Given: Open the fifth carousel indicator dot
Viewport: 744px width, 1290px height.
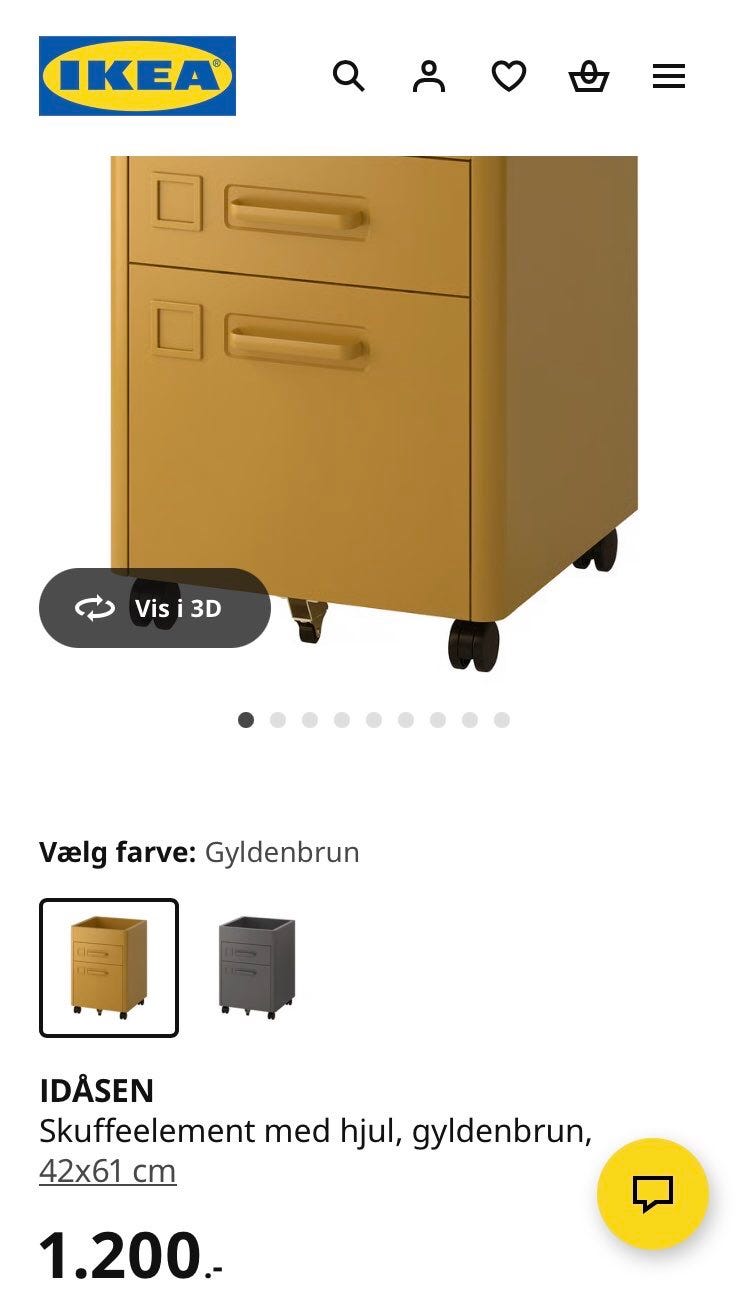Looking at the screenshot, I should coord(372,719).
